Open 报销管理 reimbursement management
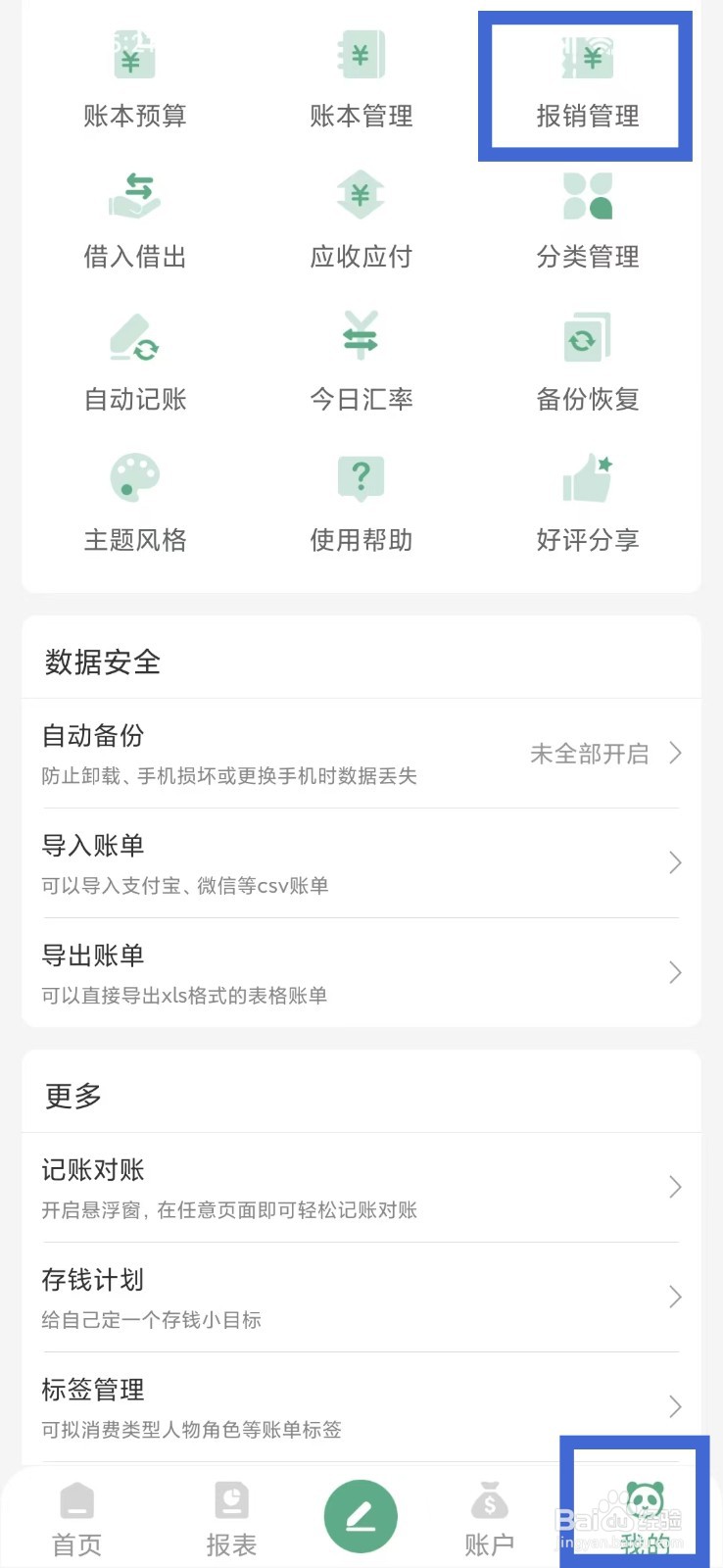Image resolution: width=723 pixels, height=1568 pixels. [588, 84]
